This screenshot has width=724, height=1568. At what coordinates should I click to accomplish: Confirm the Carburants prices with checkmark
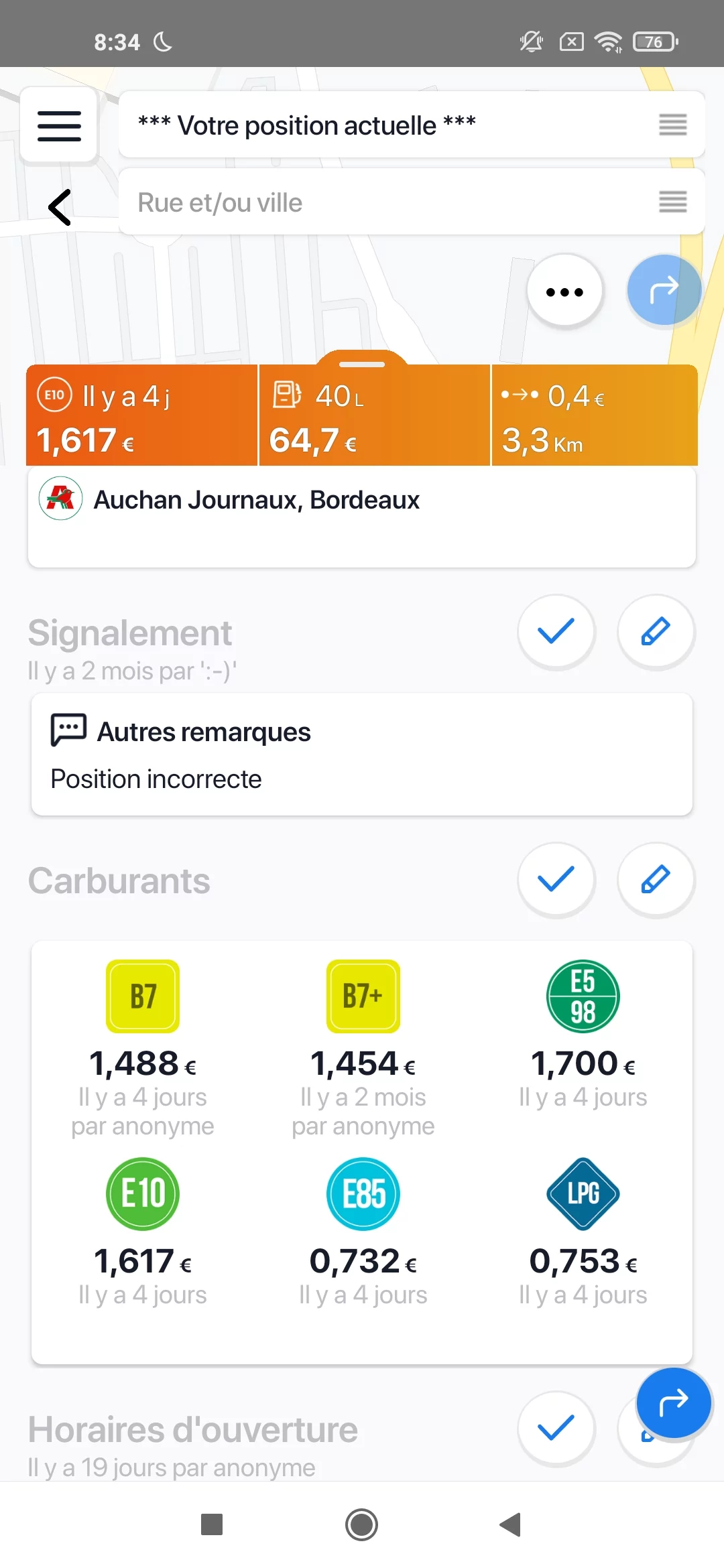tap(556, 879)
